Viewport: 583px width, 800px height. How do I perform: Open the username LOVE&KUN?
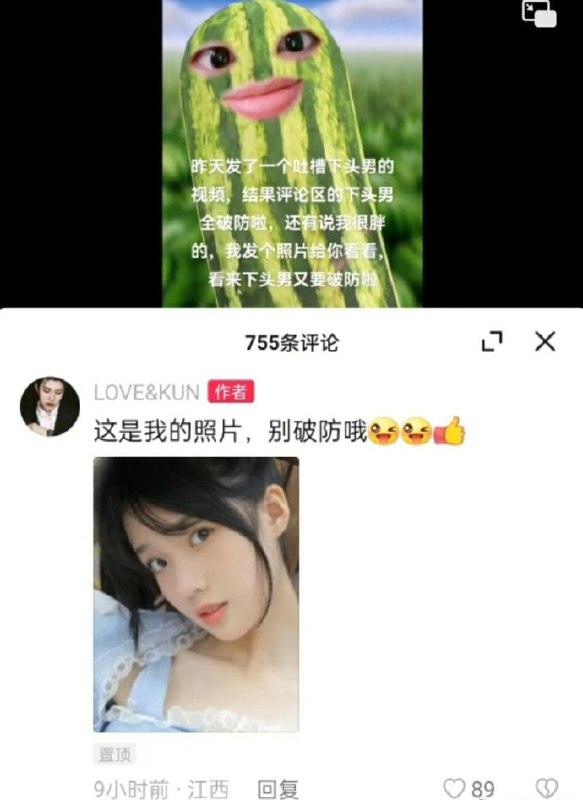[146, 392]
